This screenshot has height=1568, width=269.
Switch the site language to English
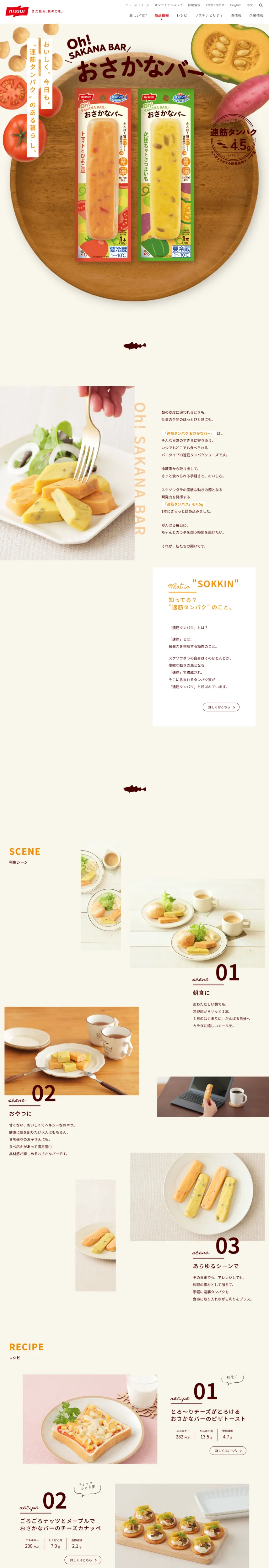235,5
